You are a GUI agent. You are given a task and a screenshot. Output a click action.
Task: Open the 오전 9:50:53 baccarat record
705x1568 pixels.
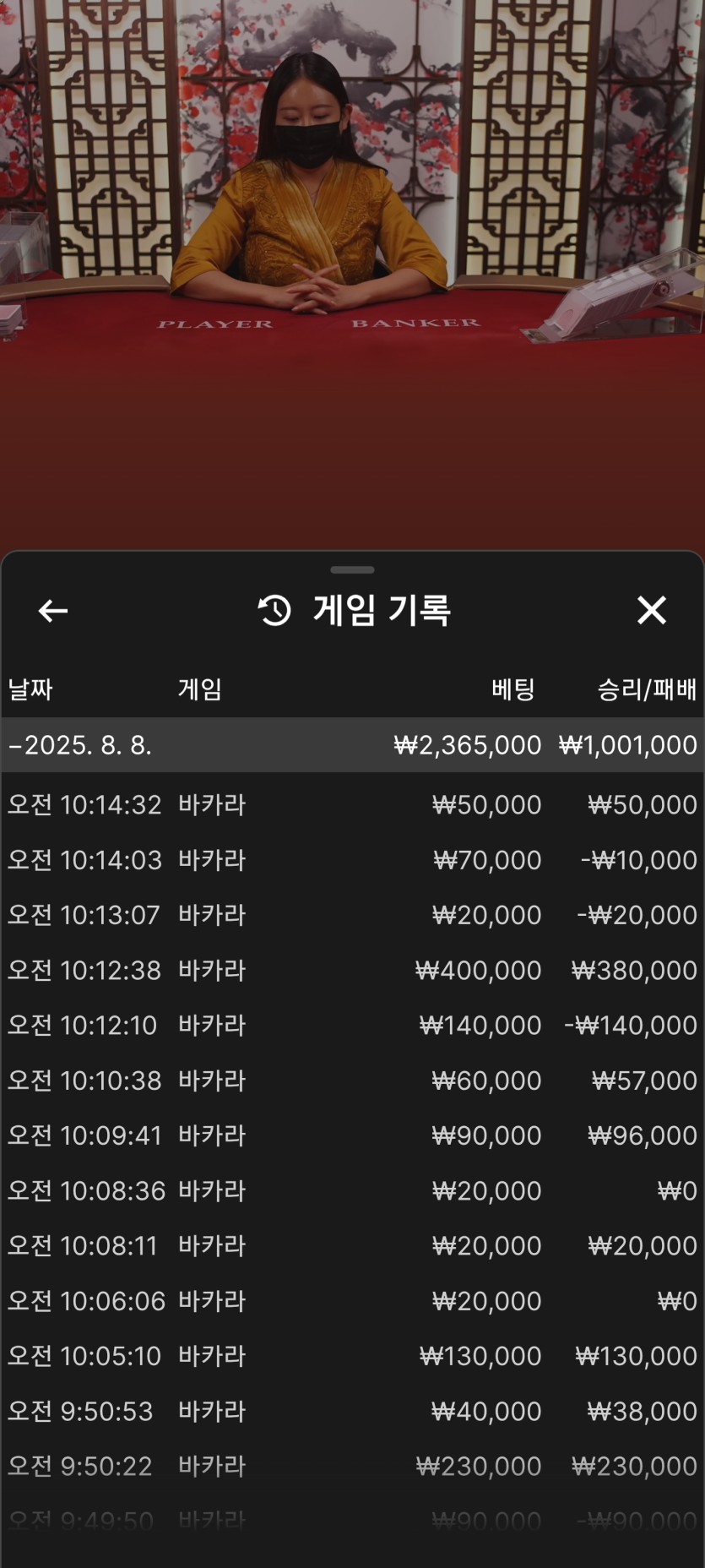pyautogui.click(x=352, y=1411)
